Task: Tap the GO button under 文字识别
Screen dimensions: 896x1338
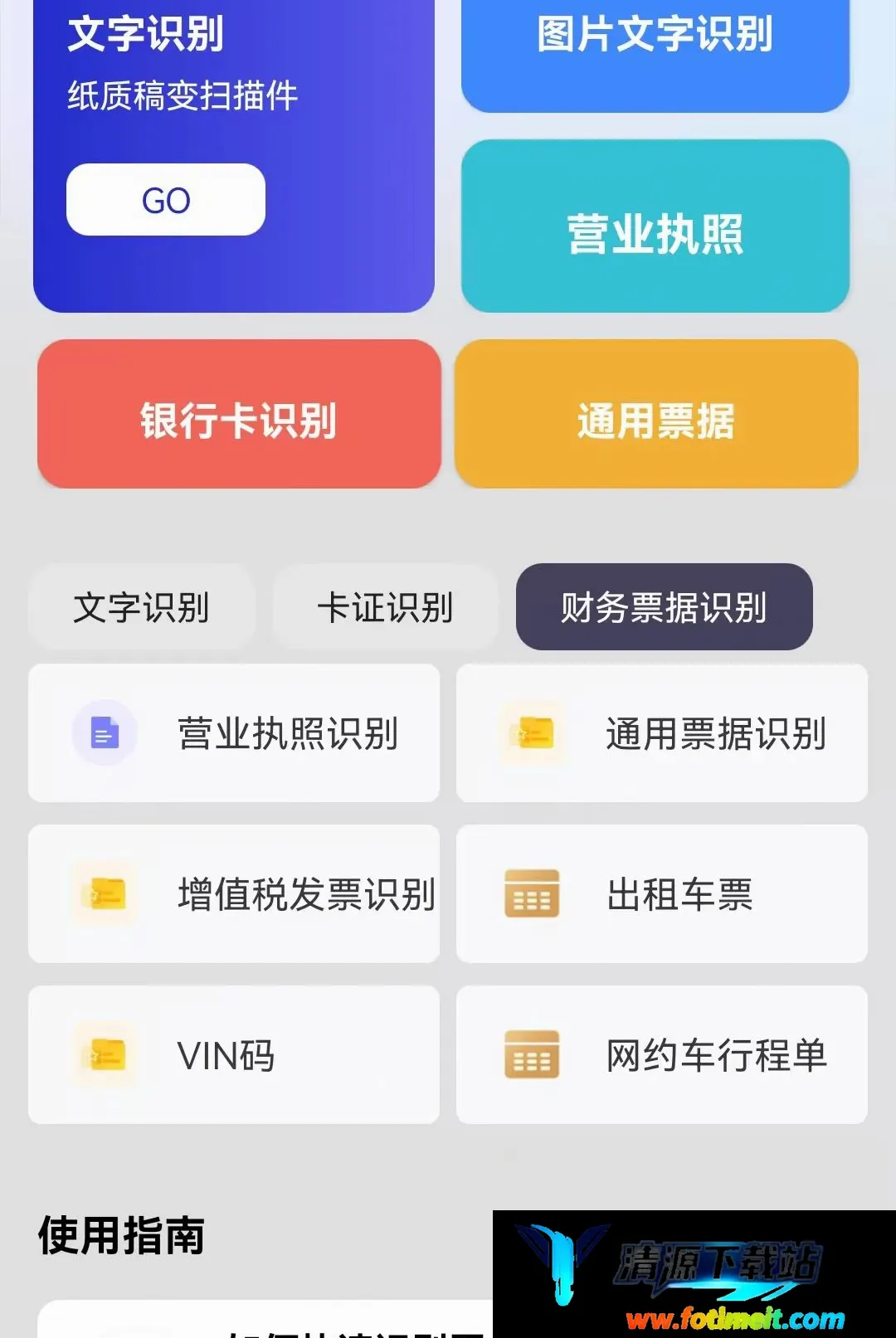Action: 166,200
